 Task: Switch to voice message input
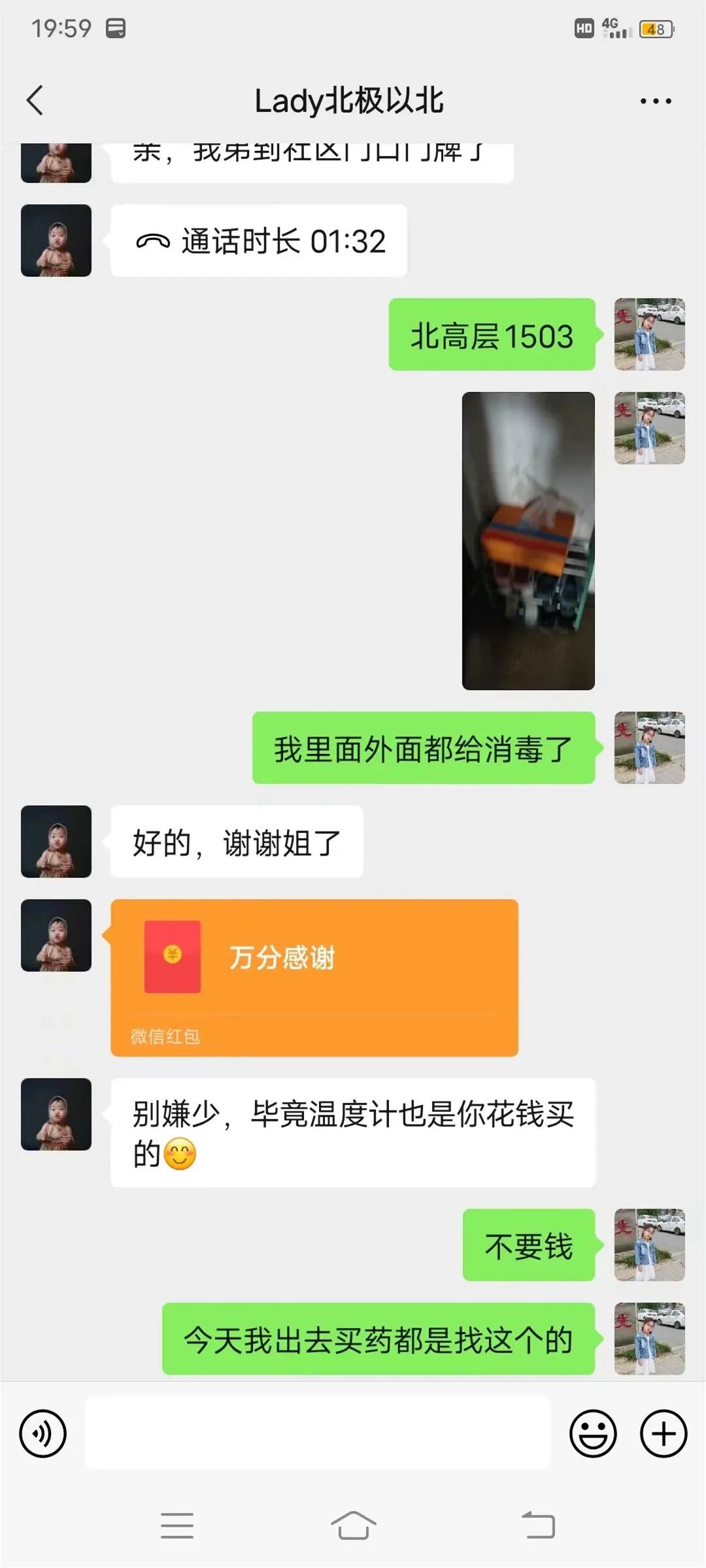tap(43, 1433)
